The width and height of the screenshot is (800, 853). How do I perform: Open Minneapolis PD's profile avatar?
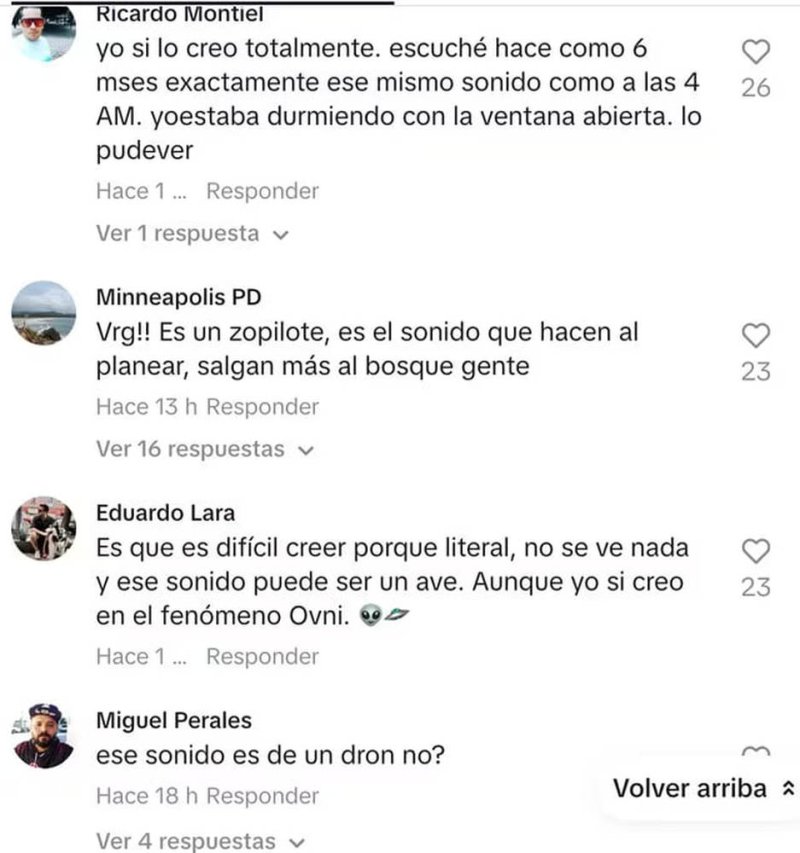click(44, 313)
